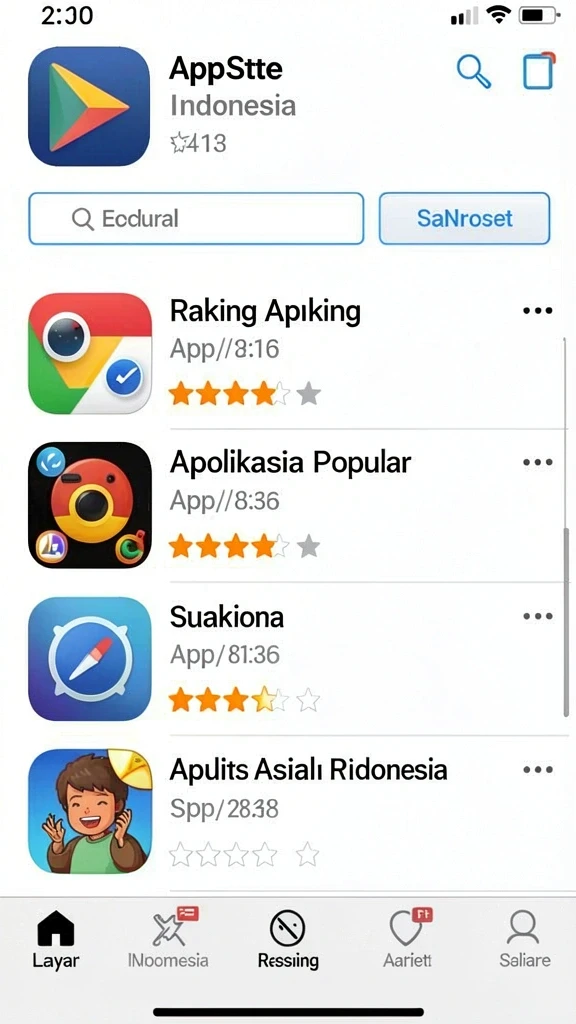Open more options for Raking Apiking
Screen dimensions: 576x1024
click(x=537, y=311)
